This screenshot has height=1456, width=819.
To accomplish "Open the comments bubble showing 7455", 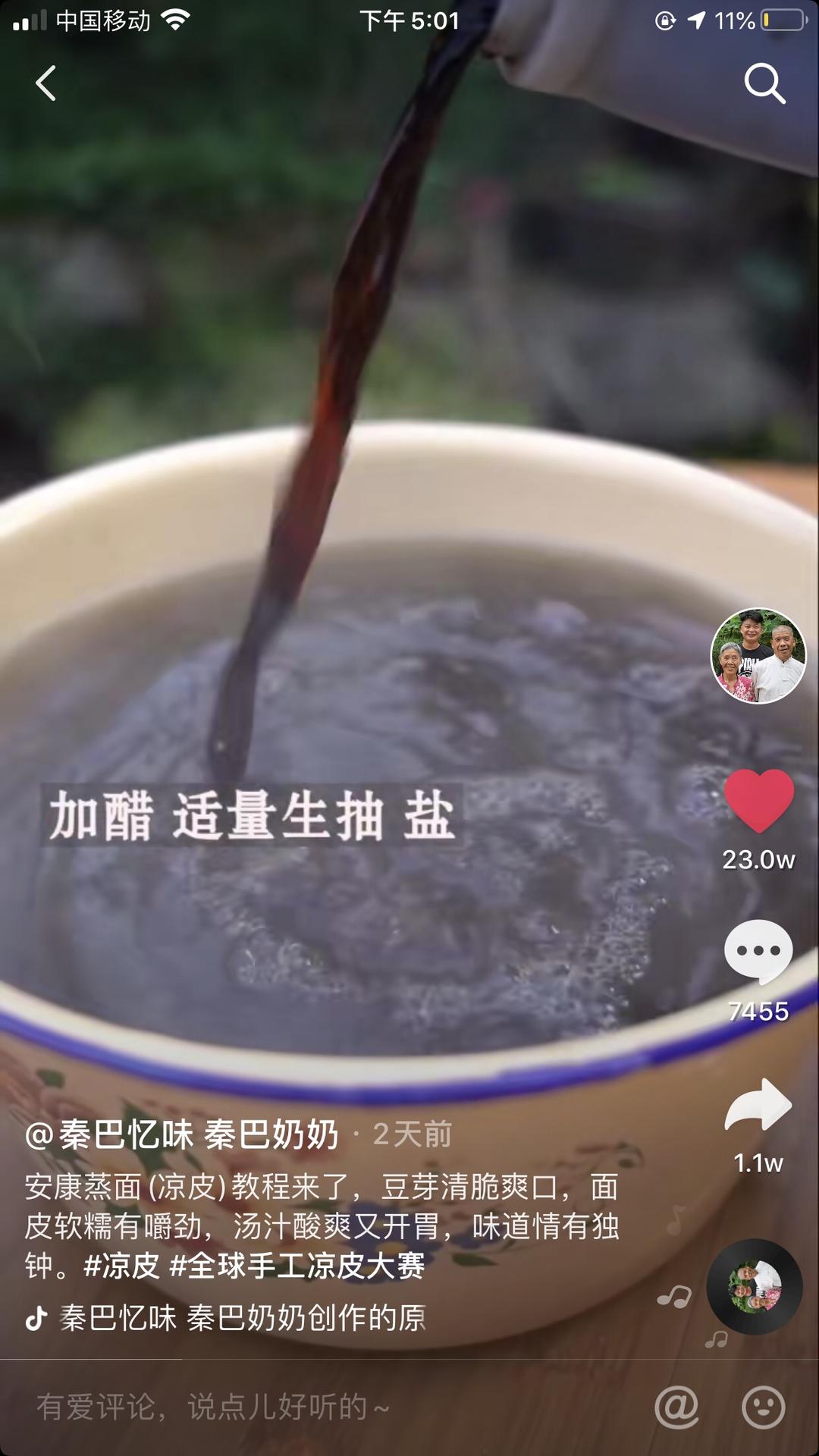I will (758, 952).
